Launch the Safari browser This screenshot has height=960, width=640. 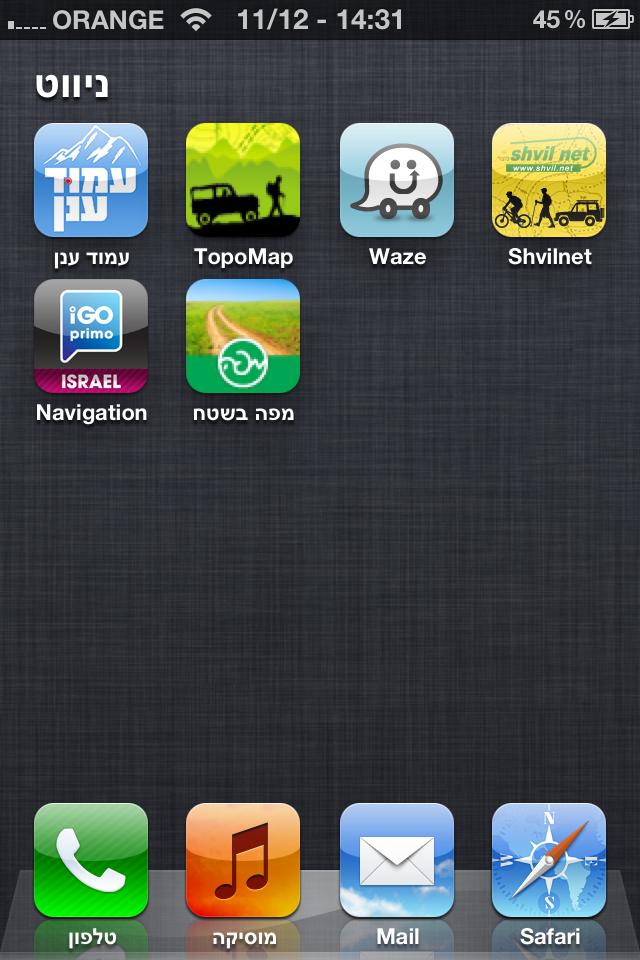(x=549, y=860)
